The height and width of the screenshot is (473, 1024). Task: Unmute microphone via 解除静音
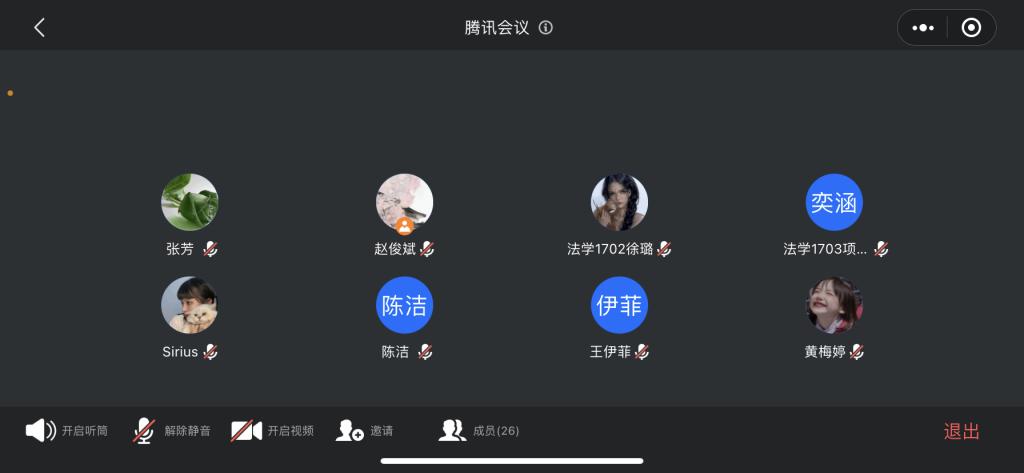172,431
